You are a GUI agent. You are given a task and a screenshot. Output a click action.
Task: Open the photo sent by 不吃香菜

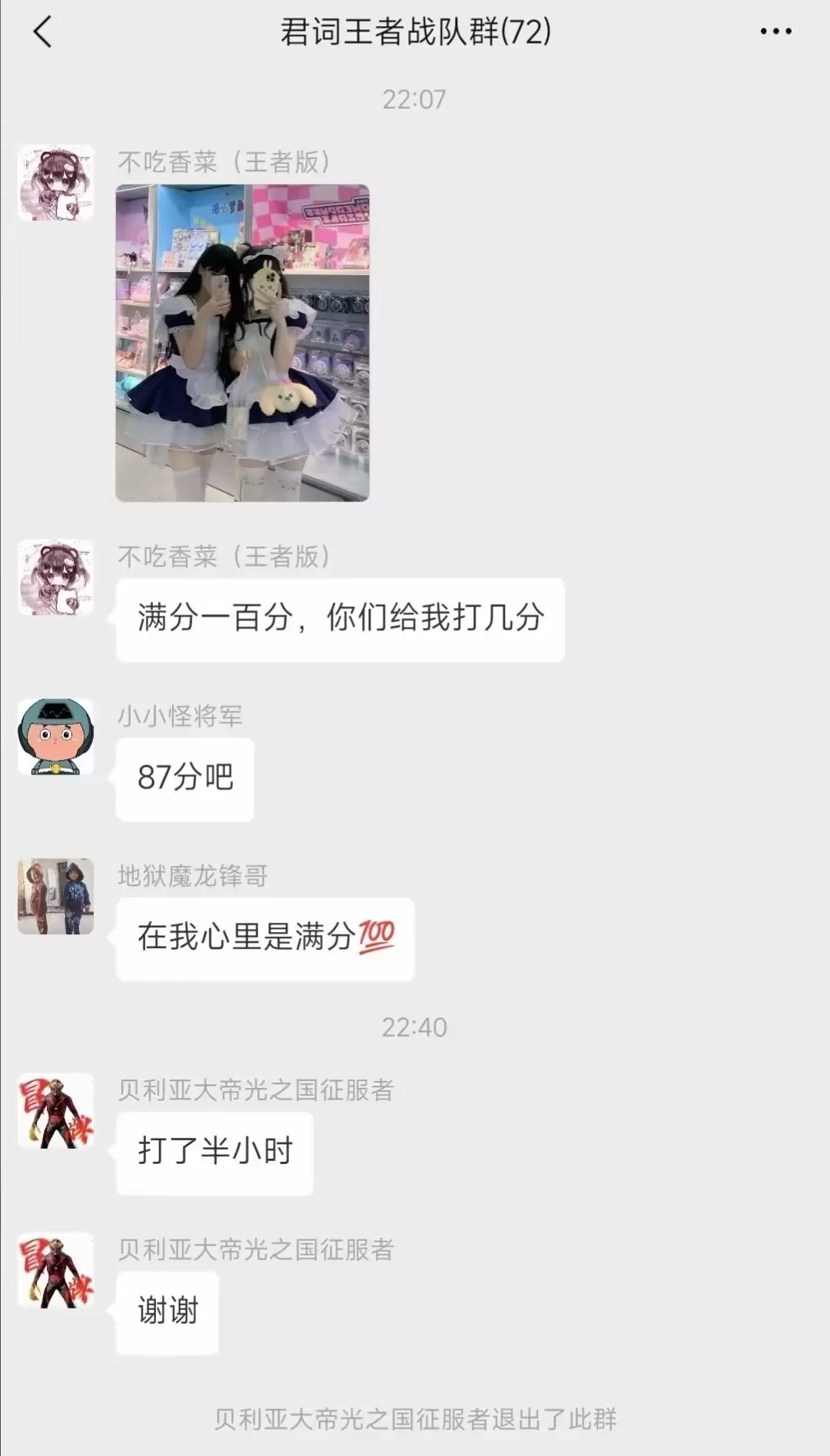coord(242,343)
